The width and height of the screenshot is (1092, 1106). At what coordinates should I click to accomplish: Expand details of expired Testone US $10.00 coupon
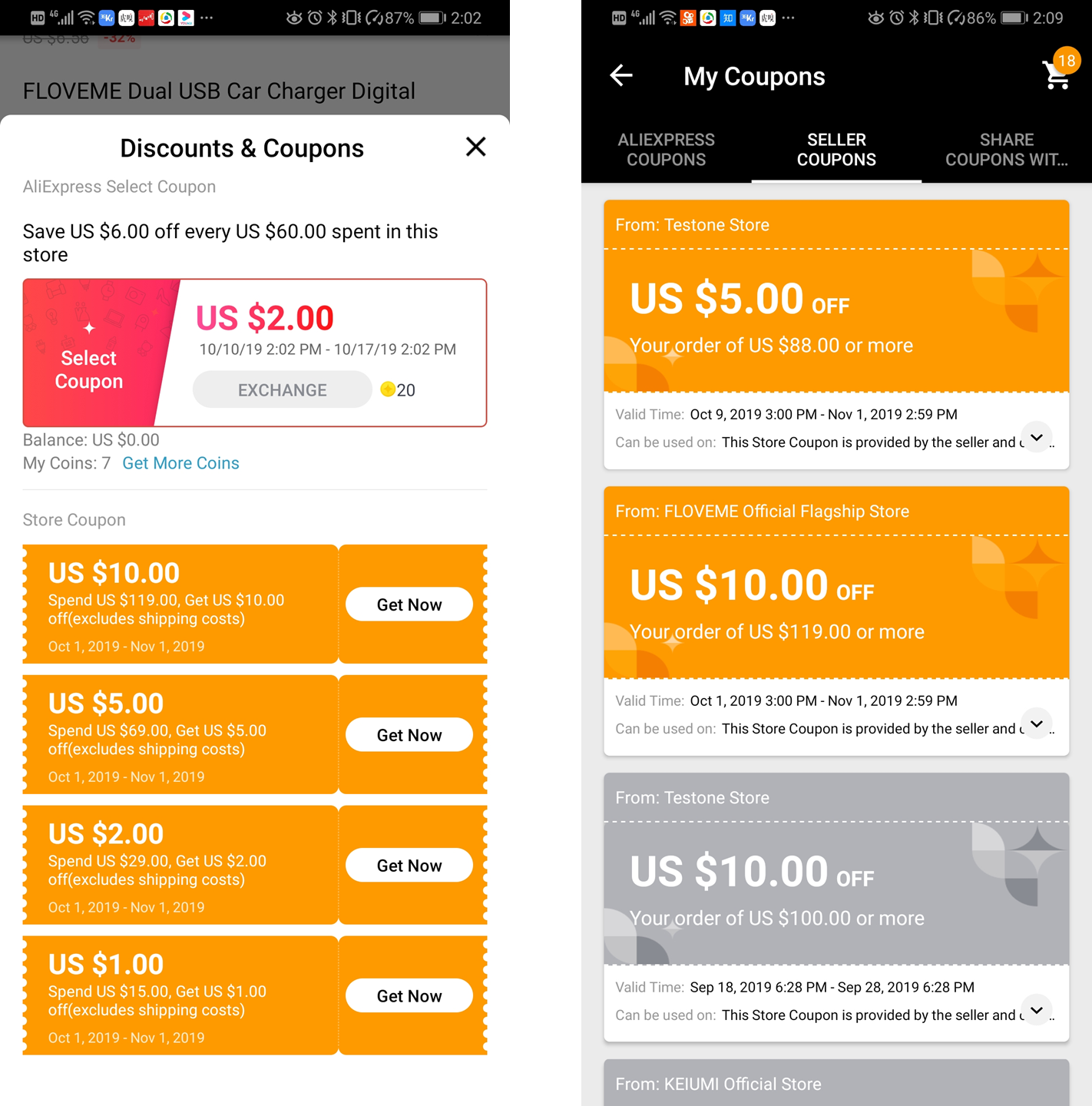tap(1037, 1011)
